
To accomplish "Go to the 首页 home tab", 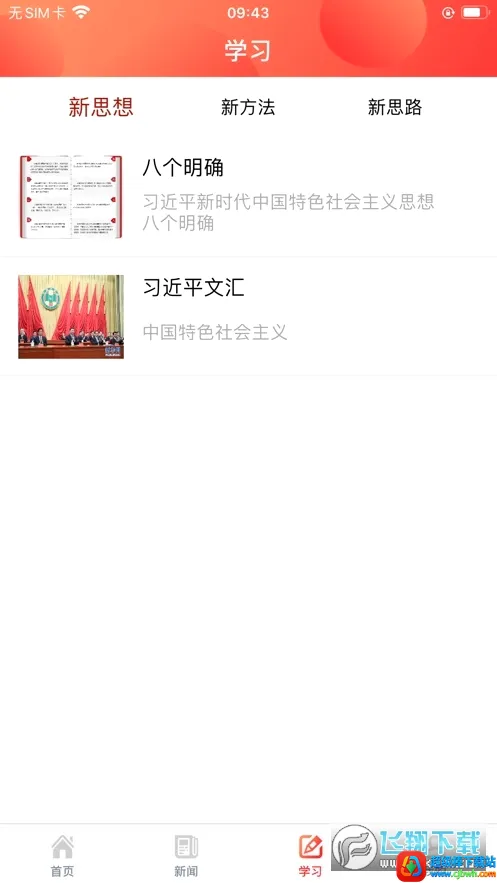I will (62, 855).
